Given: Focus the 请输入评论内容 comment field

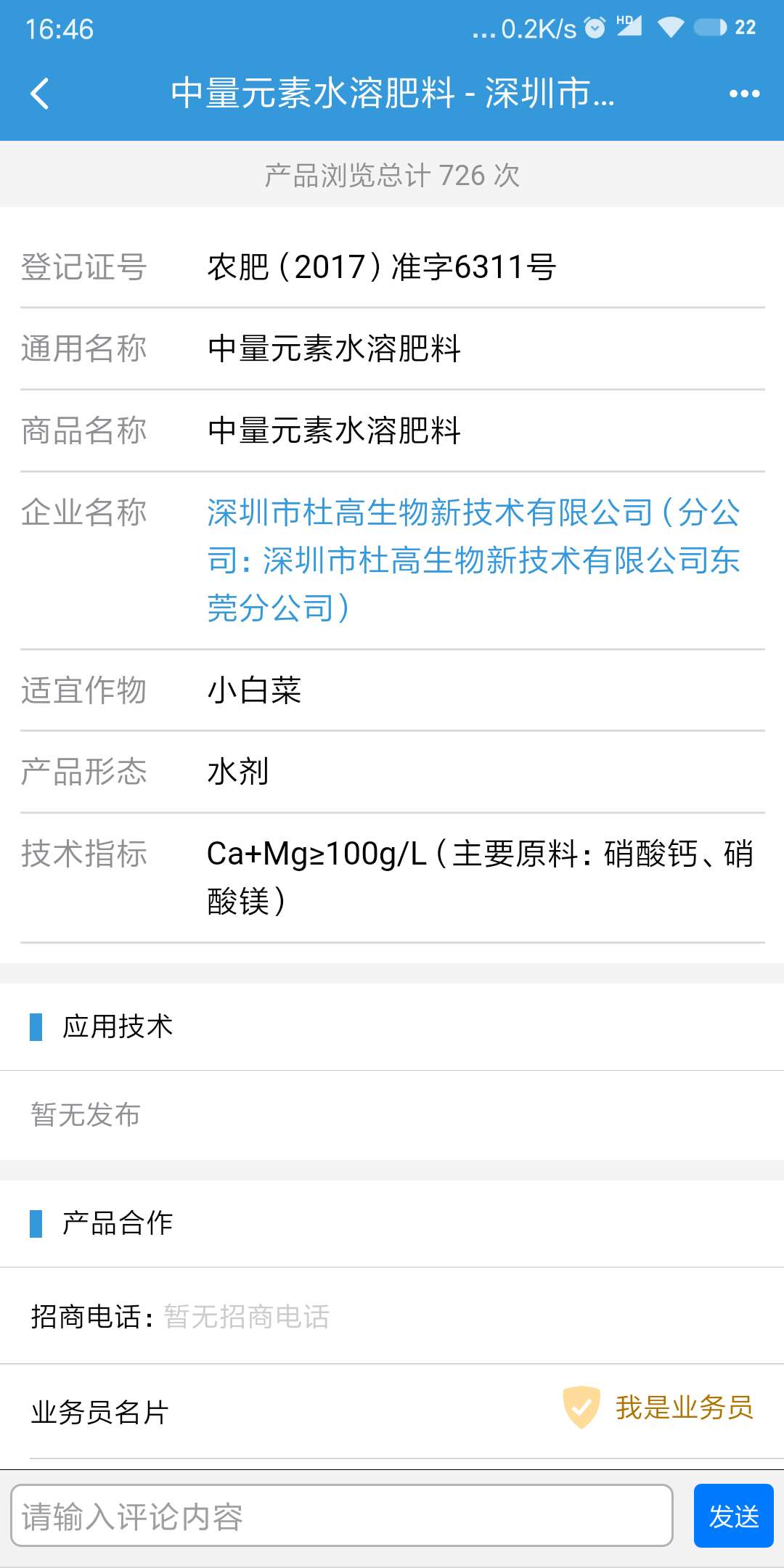Looking at the screenshot, I should (x=342, y=1515).
